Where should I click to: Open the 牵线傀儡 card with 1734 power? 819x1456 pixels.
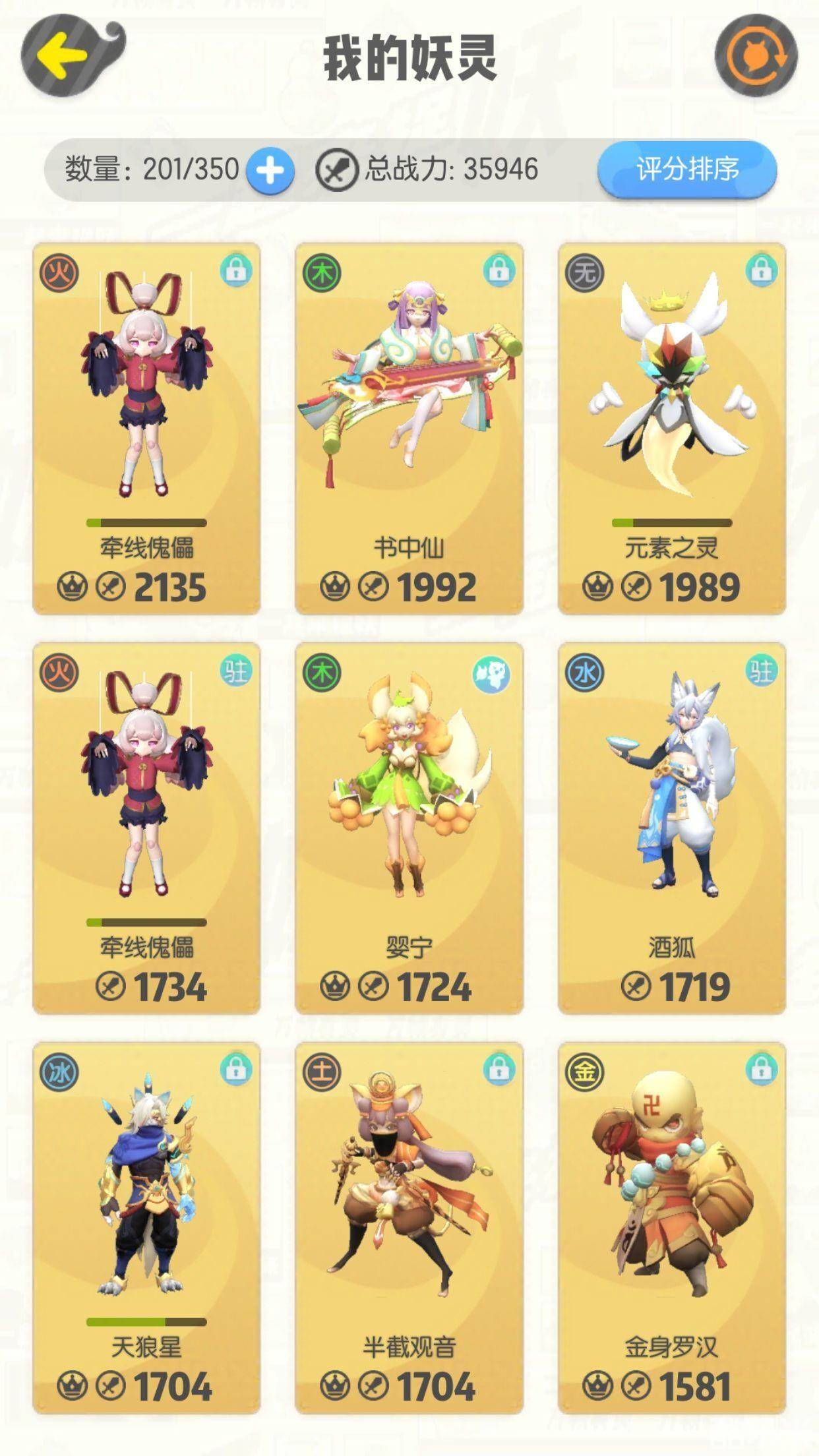coord(146,828)
